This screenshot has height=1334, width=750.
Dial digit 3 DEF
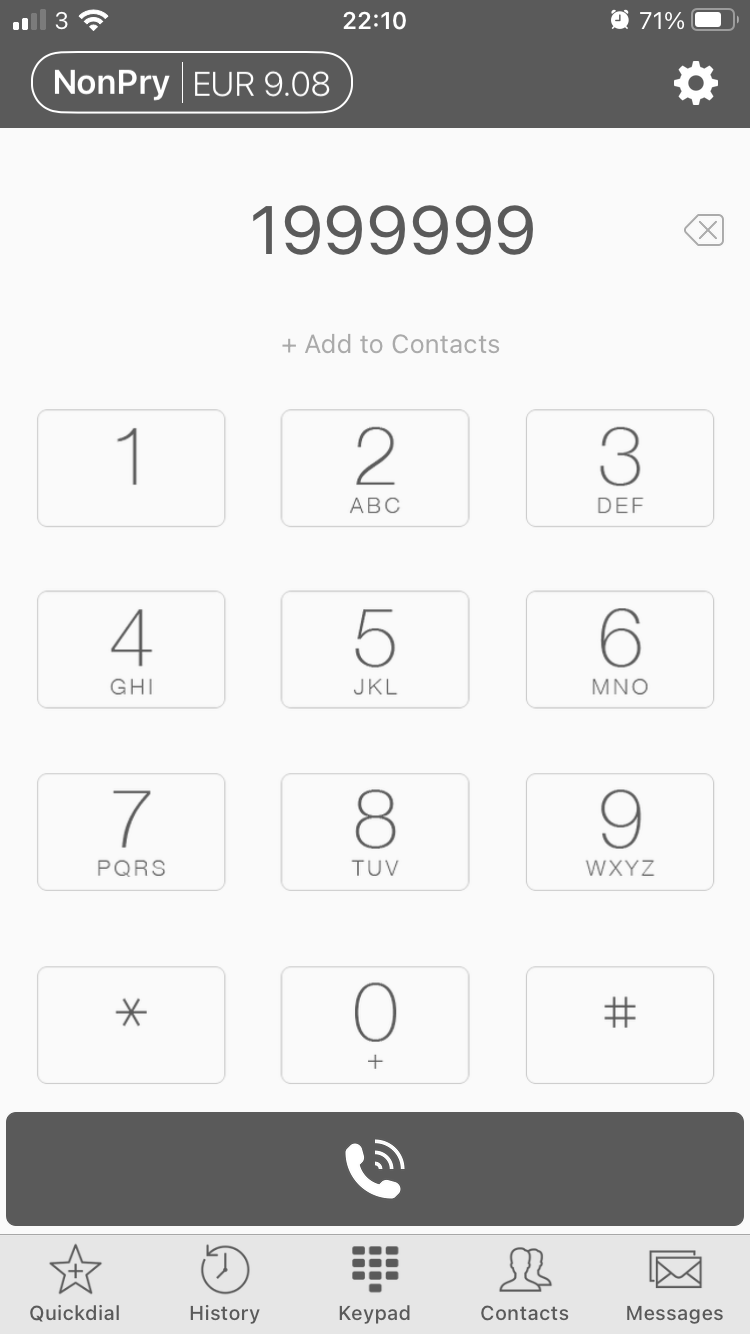[620, 468]
